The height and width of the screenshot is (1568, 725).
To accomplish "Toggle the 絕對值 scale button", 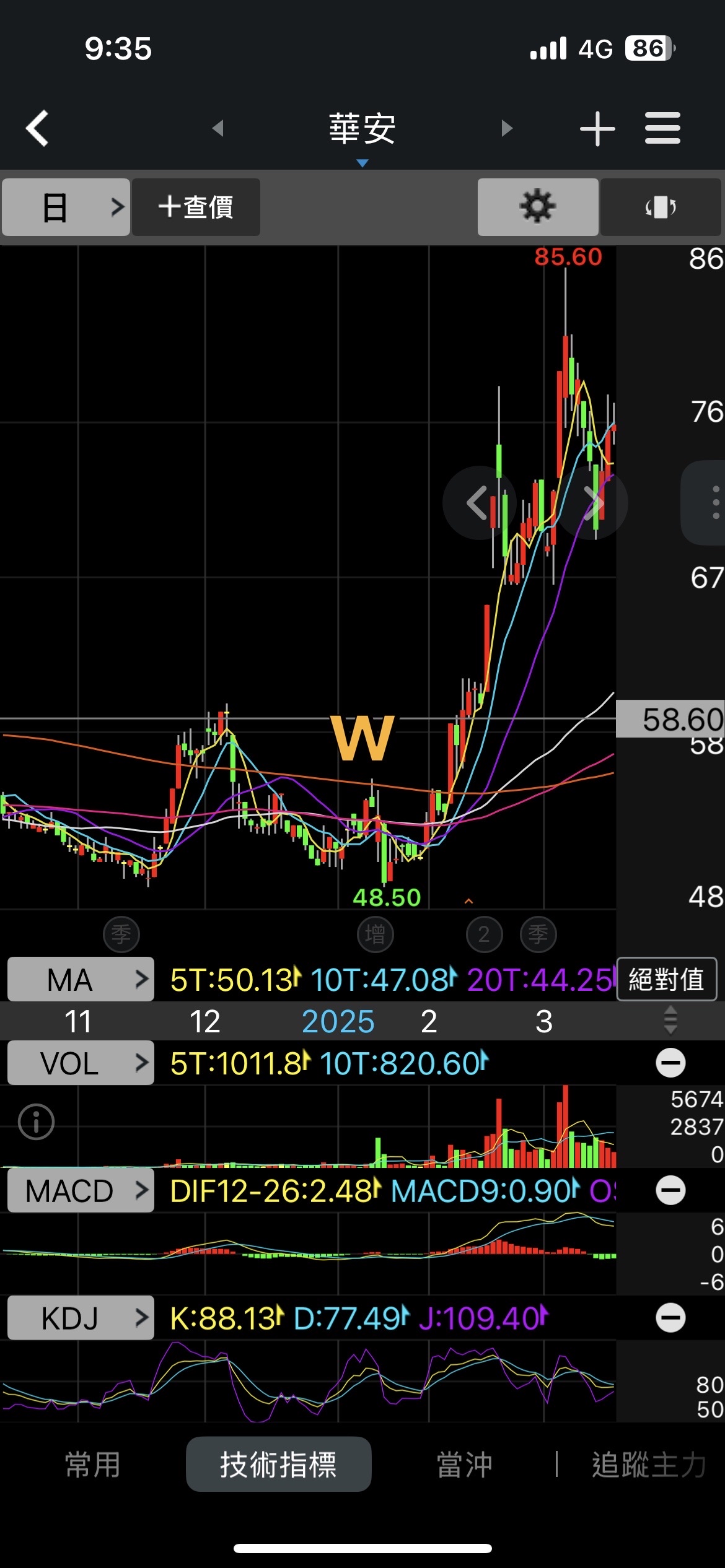I will [667, 979].
